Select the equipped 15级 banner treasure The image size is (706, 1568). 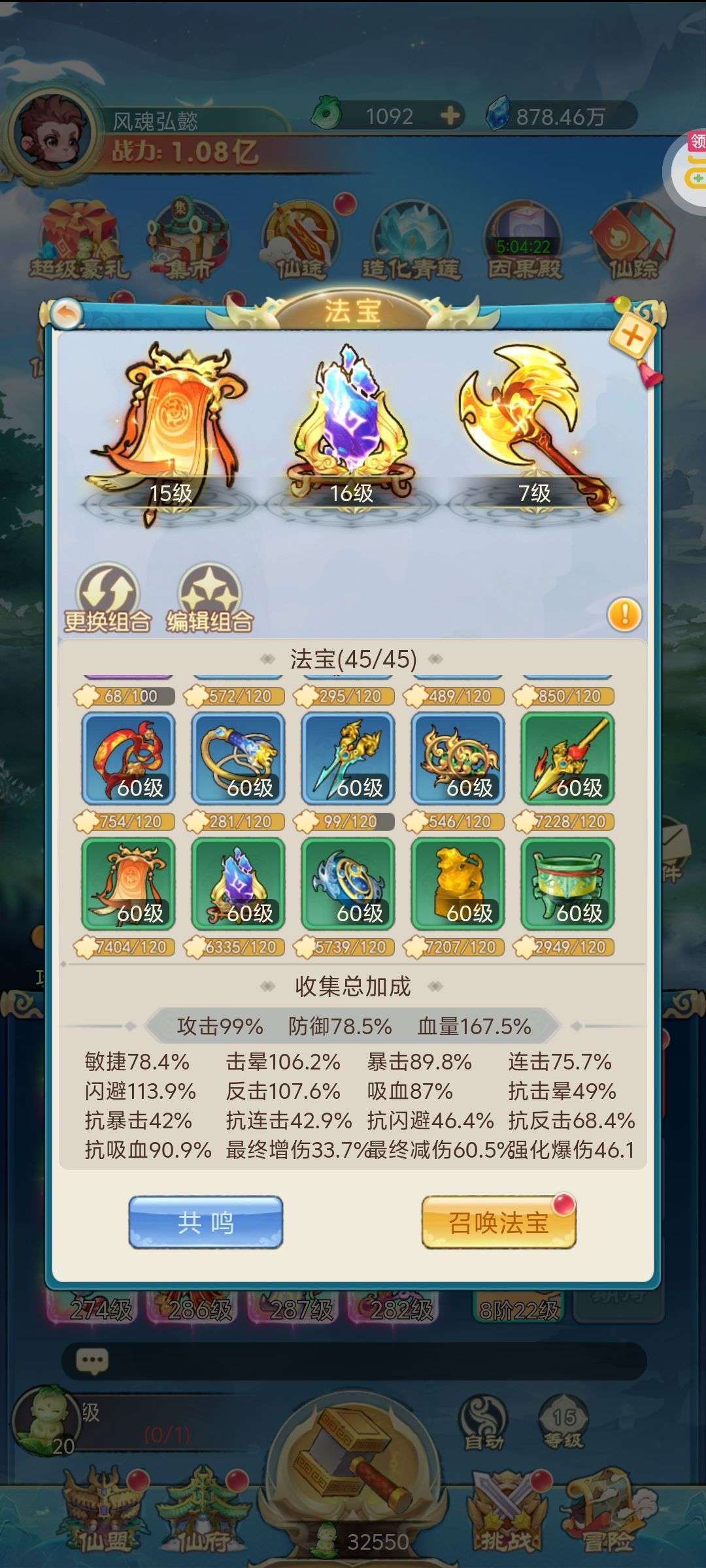pyautogui.click(x=171, y=431)
